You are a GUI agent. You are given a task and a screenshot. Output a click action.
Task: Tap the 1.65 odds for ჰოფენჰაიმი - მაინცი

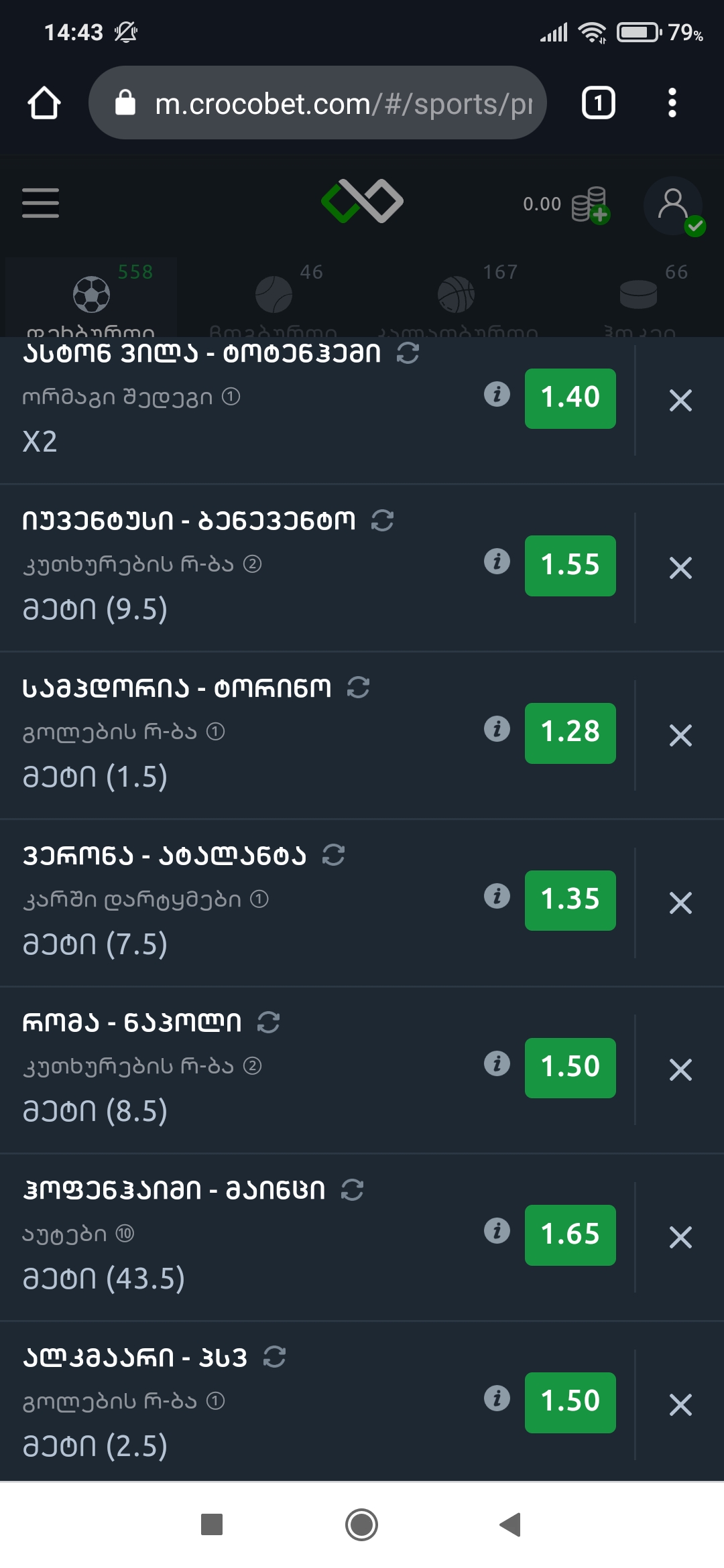pyautogui.click(x=570, y=1235)
